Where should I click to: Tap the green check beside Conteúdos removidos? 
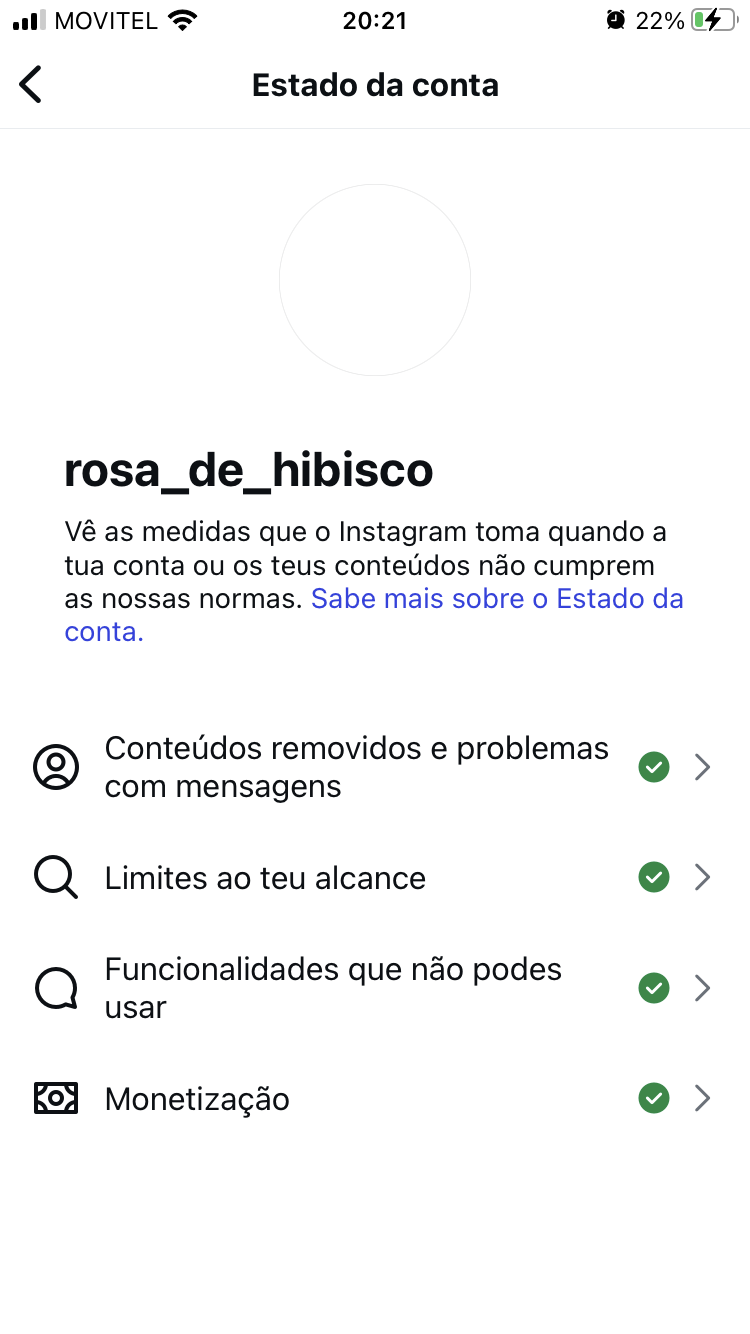pos(653,767)
